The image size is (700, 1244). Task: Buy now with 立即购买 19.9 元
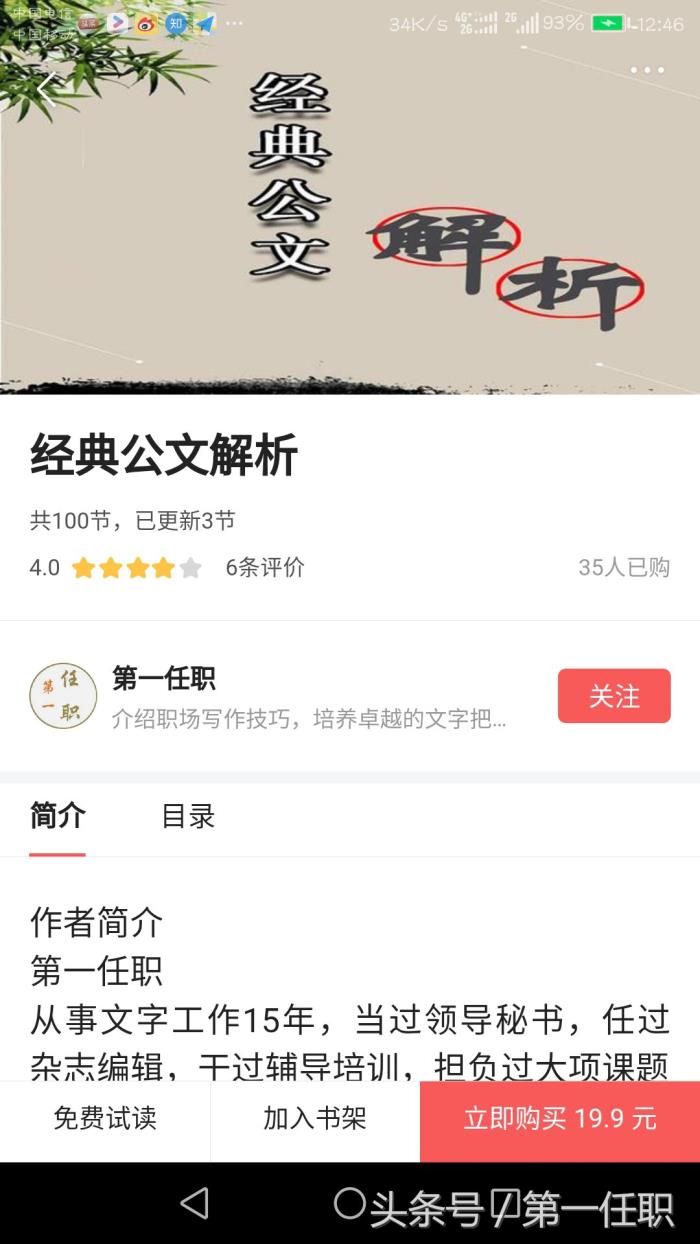click(x=559, y=1118)
